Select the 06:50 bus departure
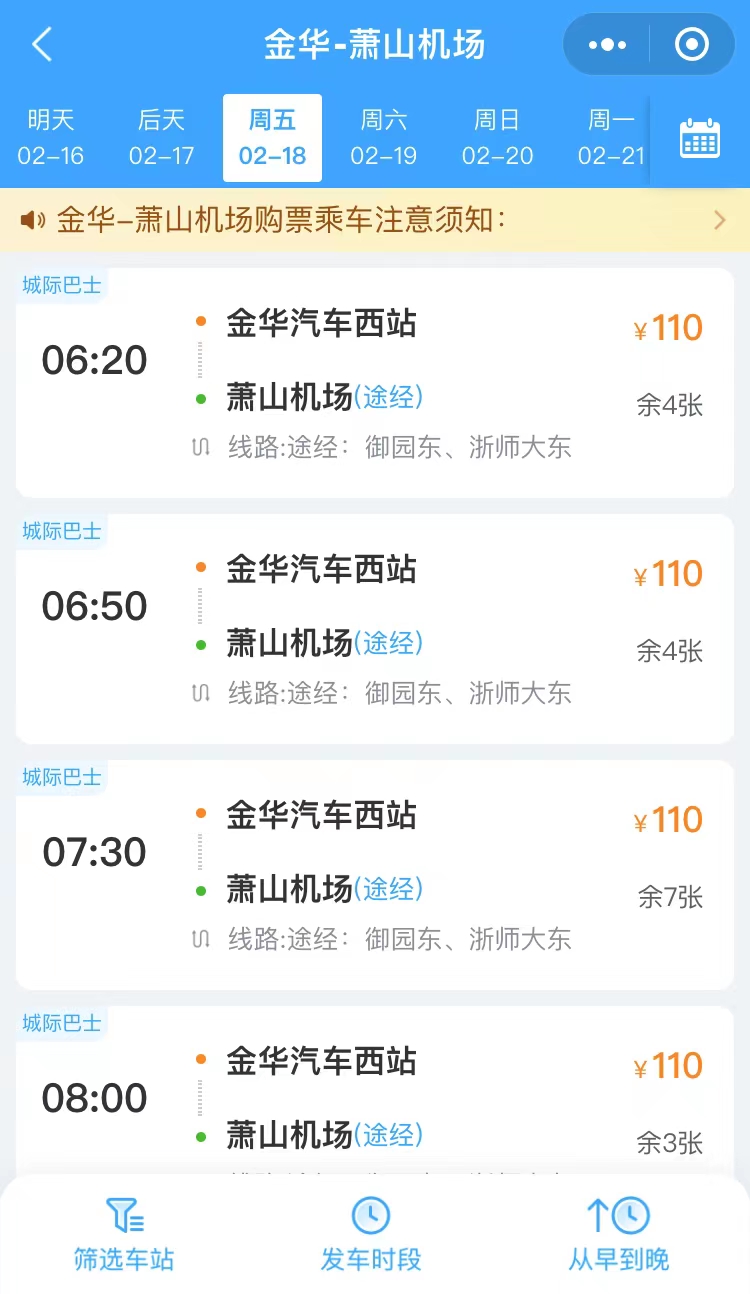Image resolution: width=750 pixels, height=1294 pixels. pos(375,628)
